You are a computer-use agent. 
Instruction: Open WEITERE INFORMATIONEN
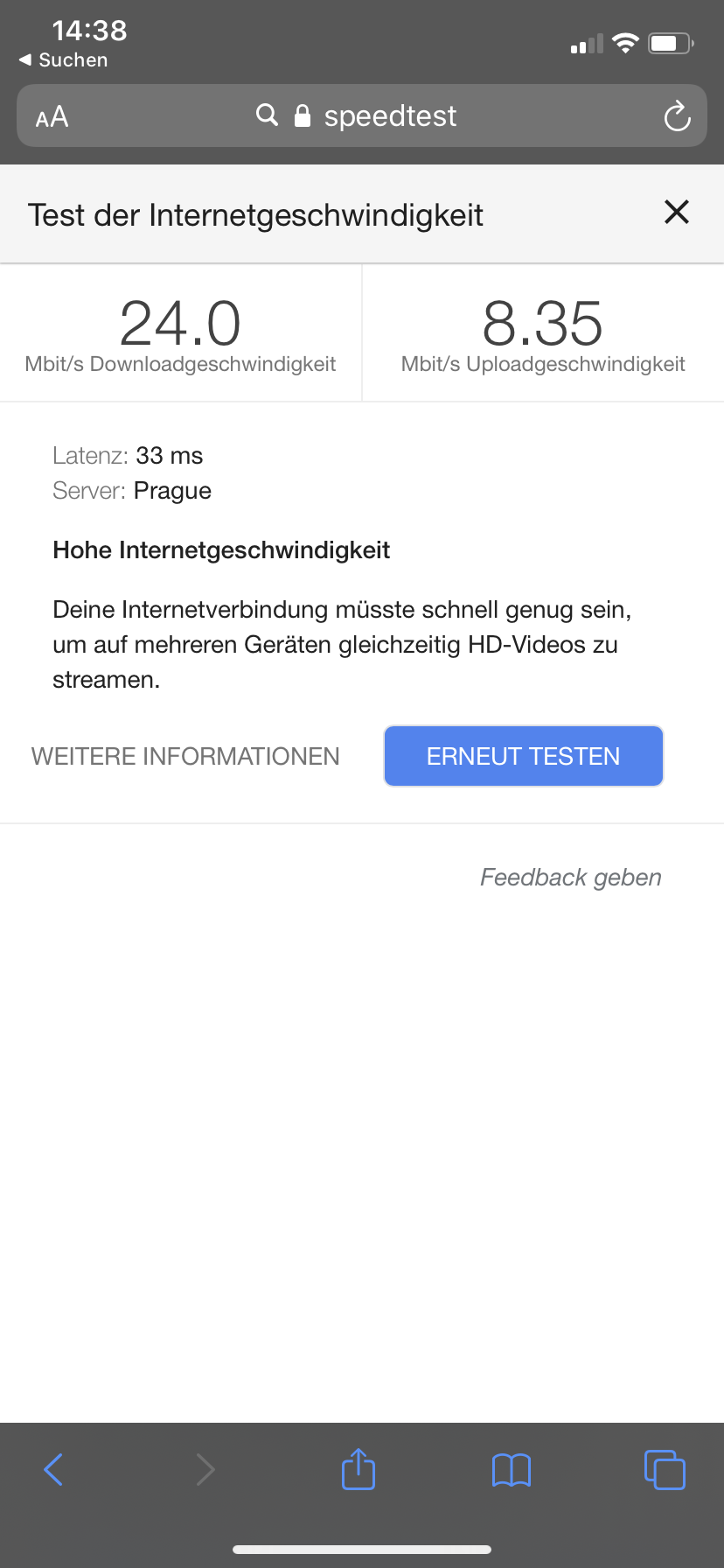tap(185, 756)
